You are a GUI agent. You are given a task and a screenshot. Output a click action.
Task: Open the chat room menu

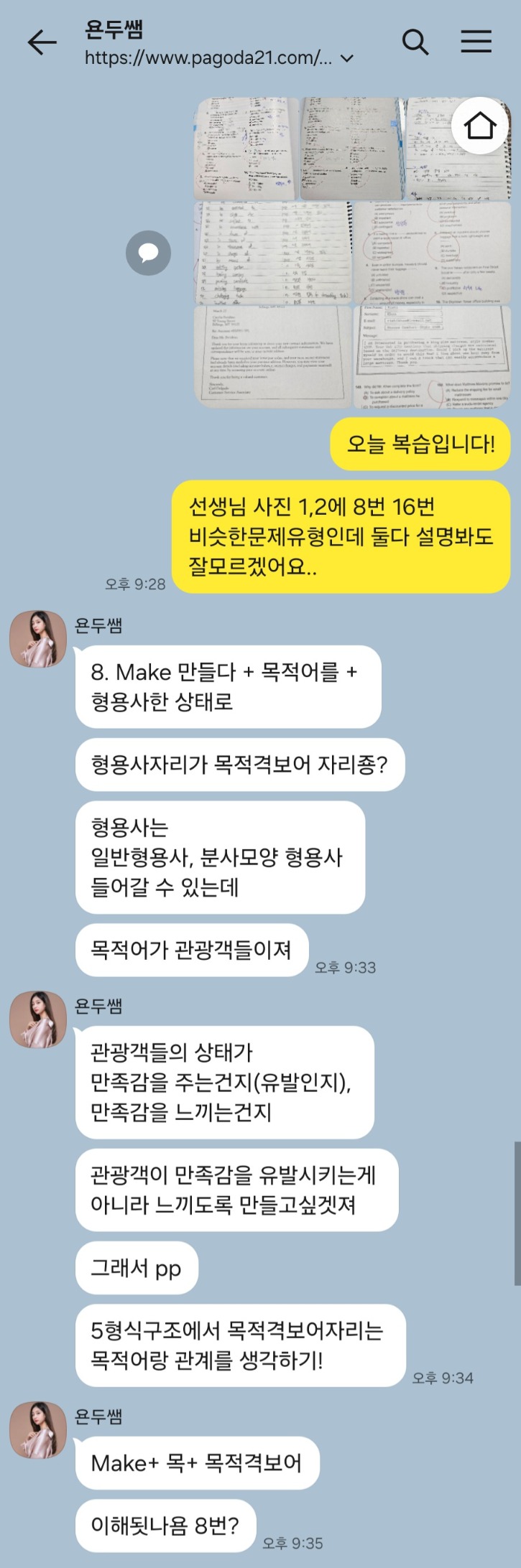pyautogui.click(x=476, y=42)
